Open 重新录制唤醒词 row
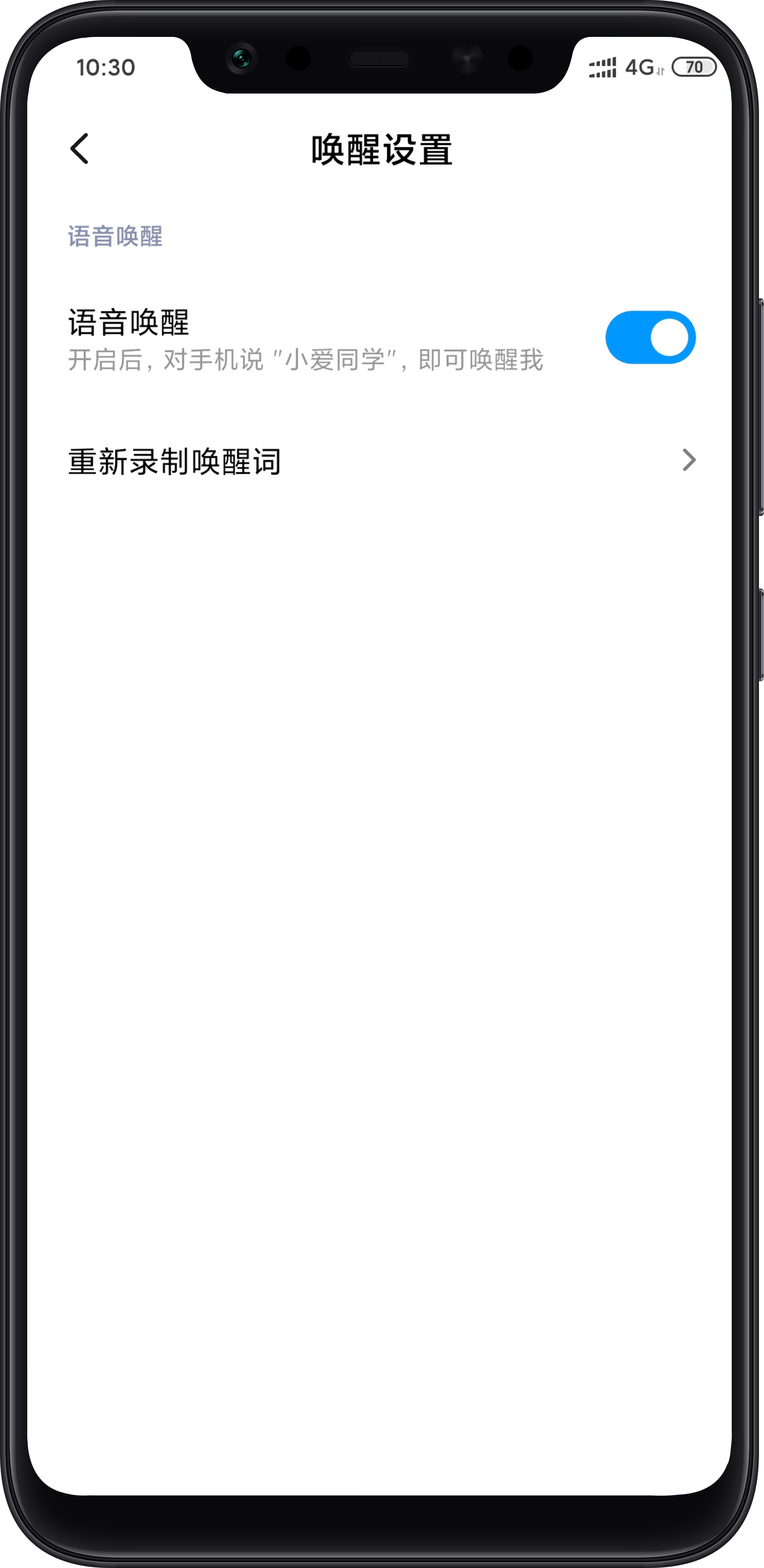This screenshot has width=764, height=1568. 381,461
